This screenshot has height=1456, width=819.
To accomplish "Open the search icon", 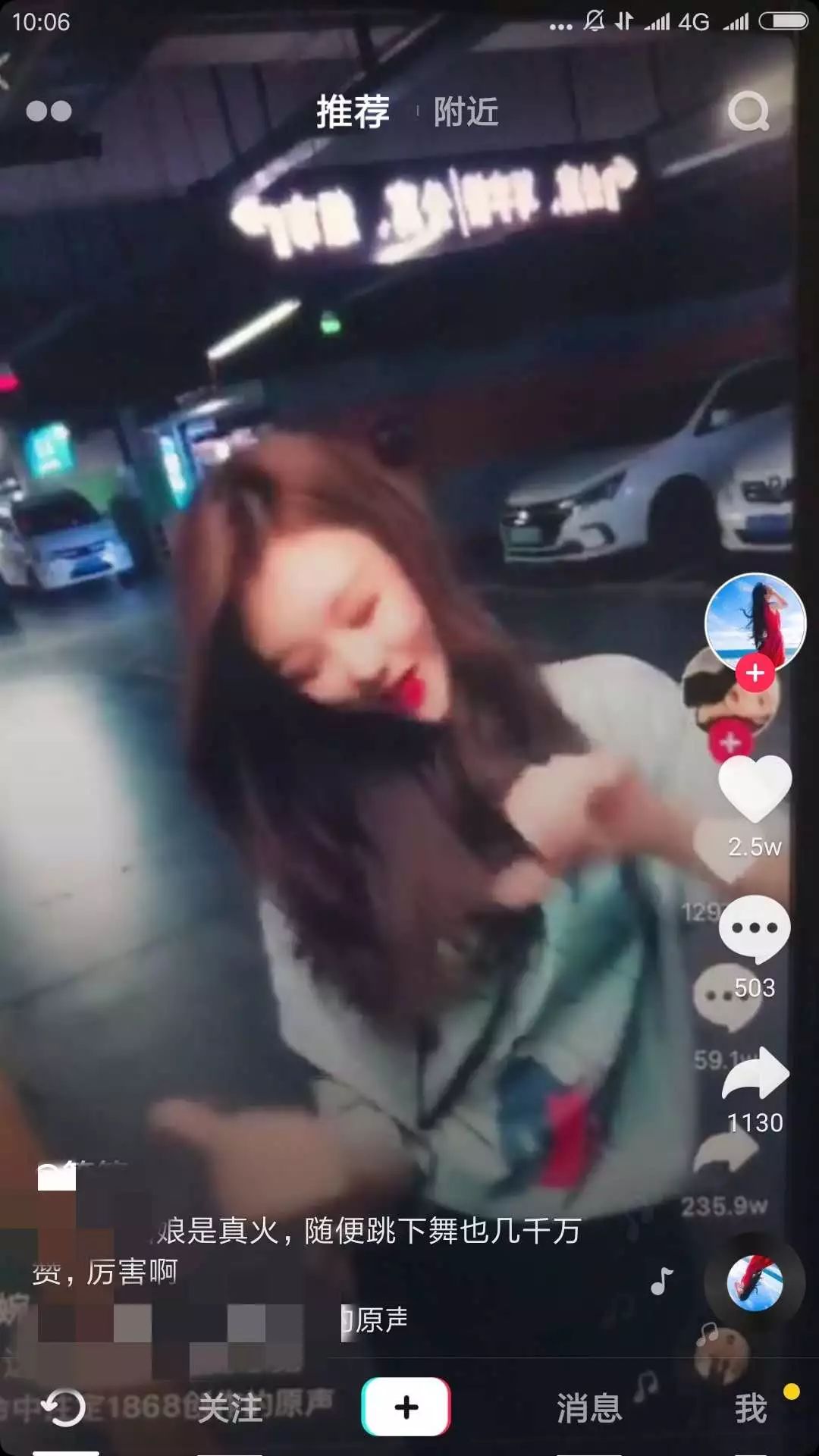I will point(748,112).
